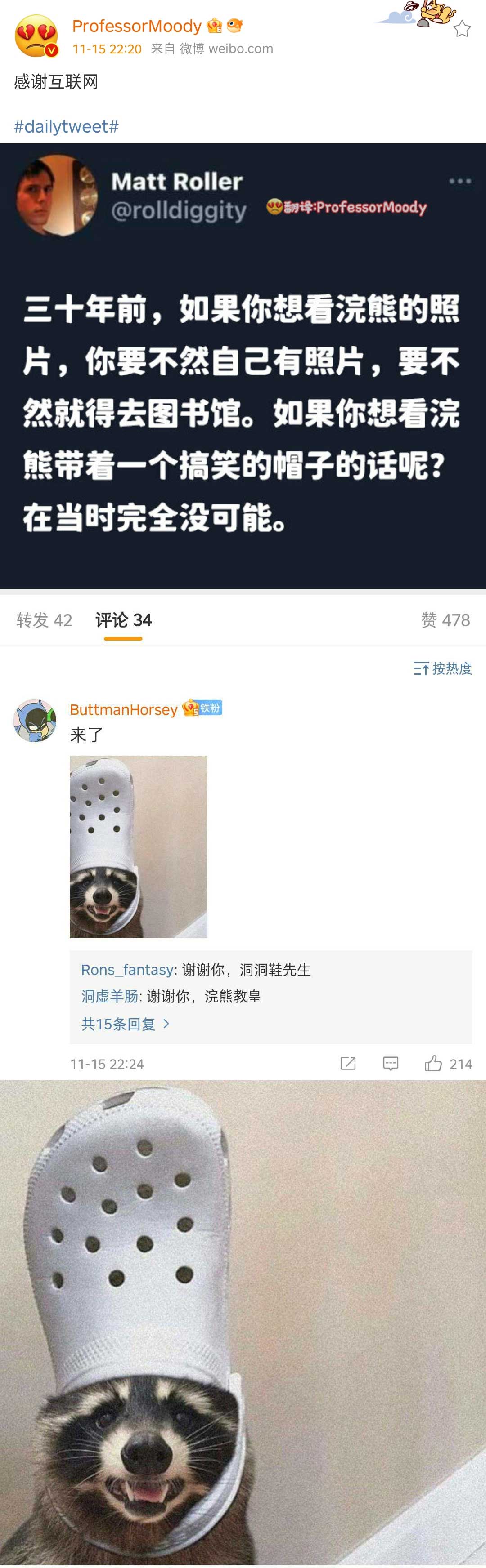Visit Rons_fantasy's profile from the reply
Viewport: 486px width, 1568px height.
click(x=127, y=970)
